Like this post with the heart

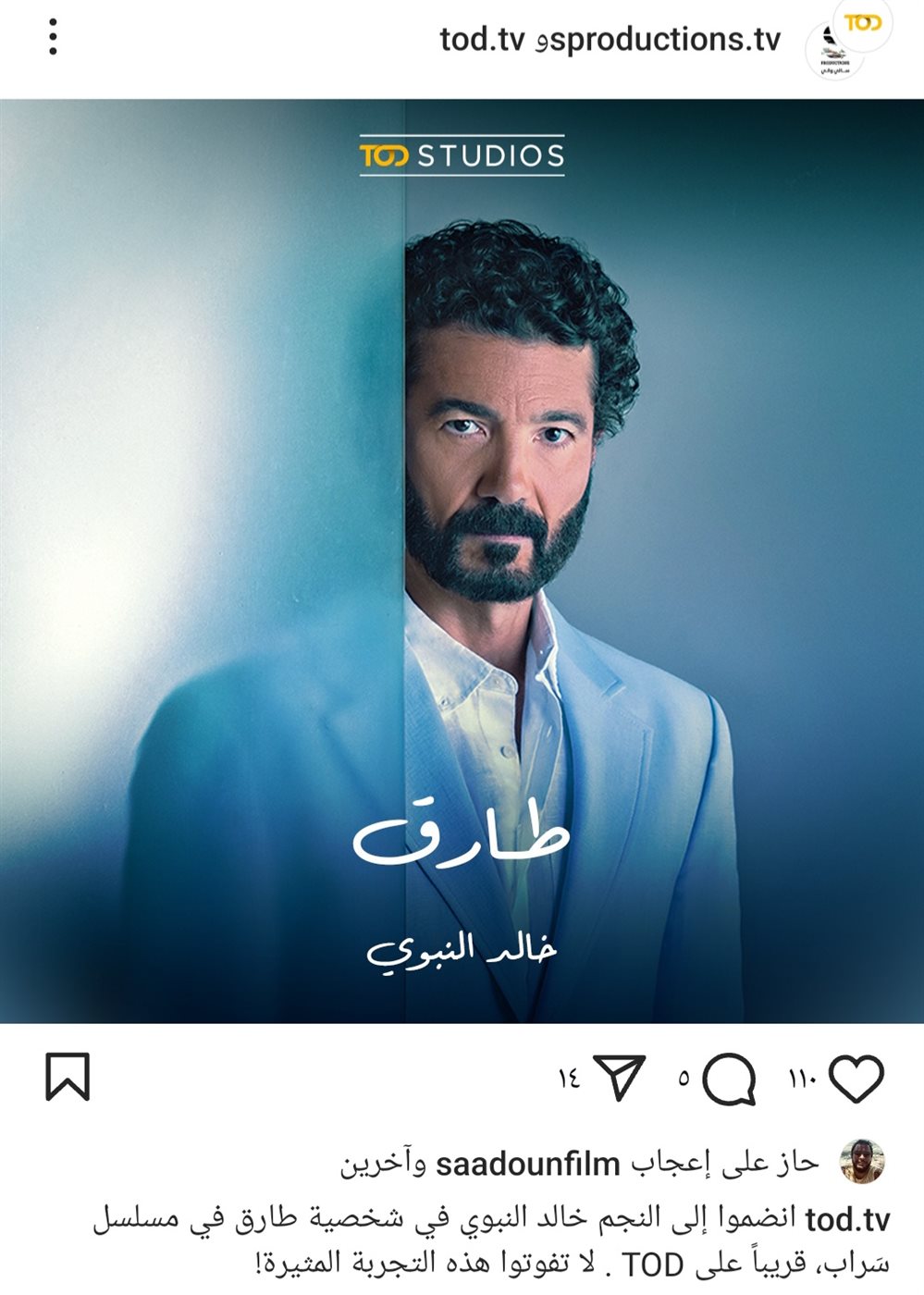856,1079
